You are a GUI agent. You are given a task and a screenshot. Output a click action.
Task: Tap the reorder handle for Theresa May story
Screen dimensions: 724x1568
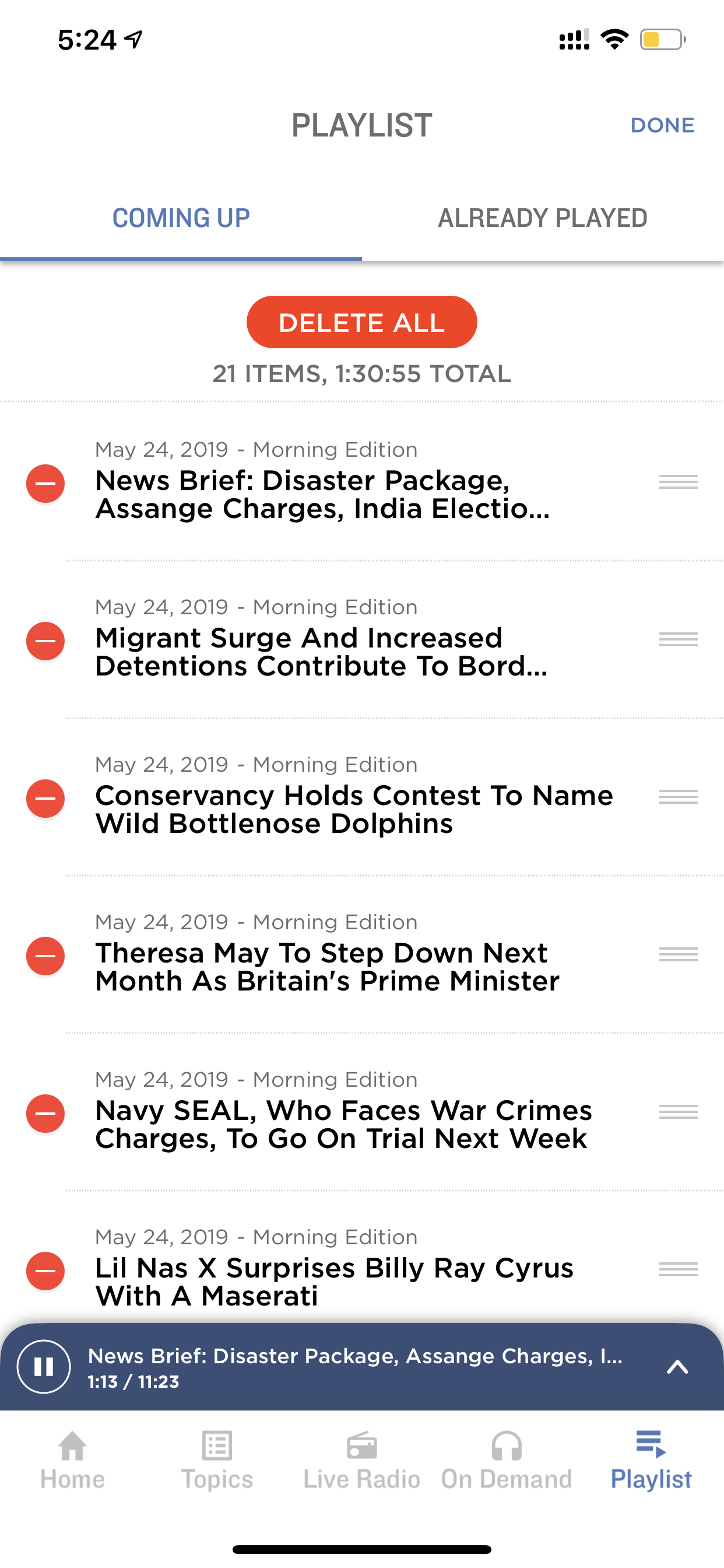[679, 954]
